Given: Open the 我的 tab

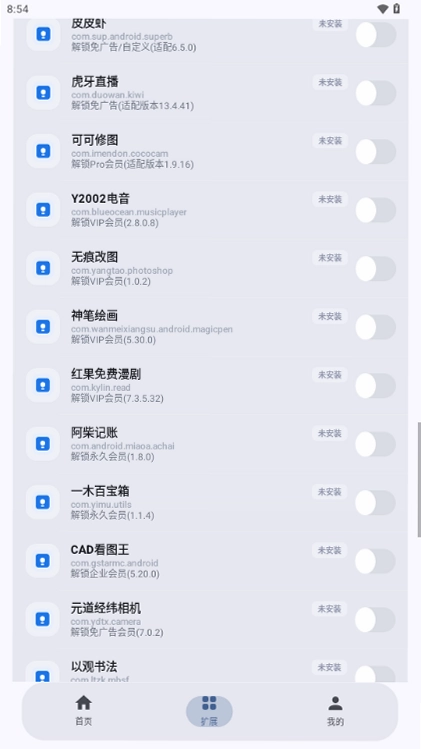Looking at the screenshot, I should (x=335, y=711).
